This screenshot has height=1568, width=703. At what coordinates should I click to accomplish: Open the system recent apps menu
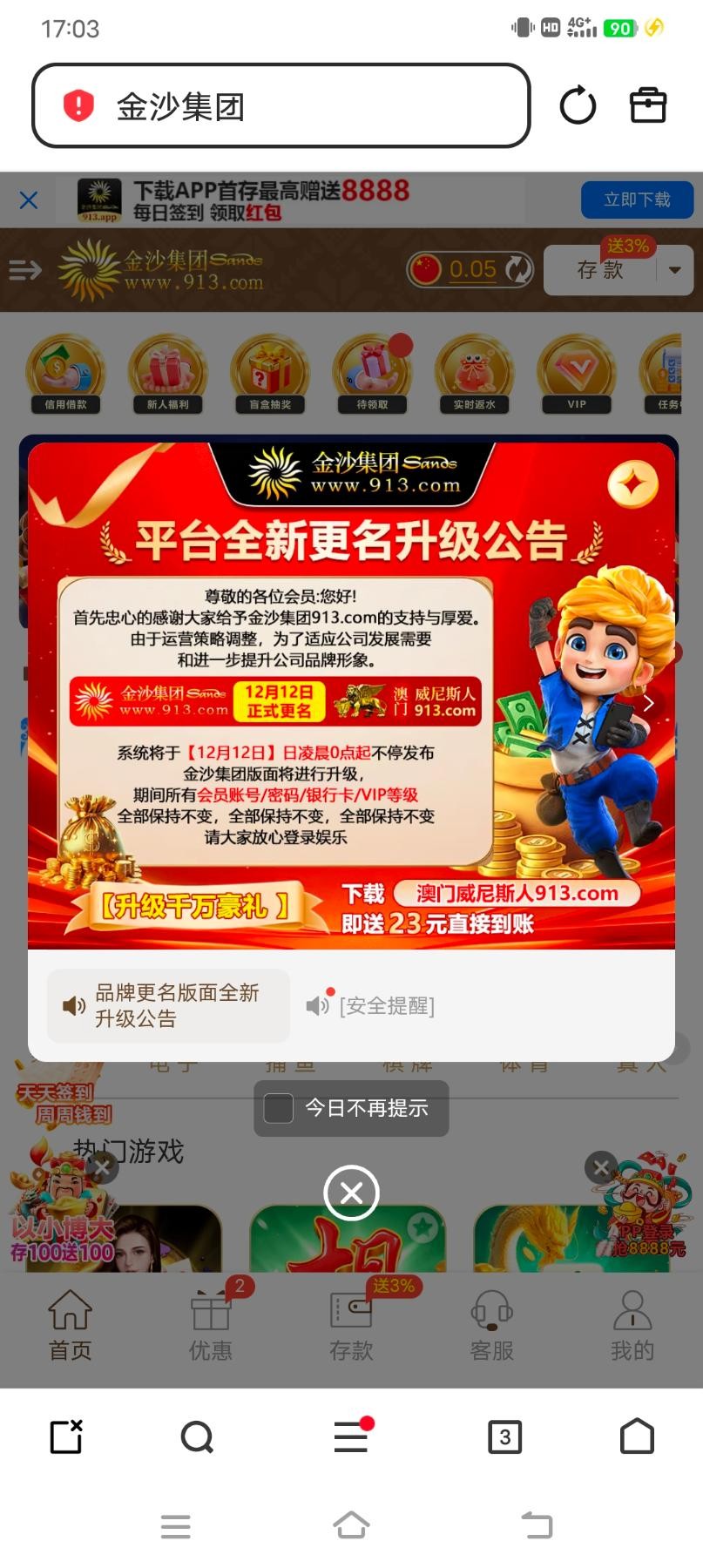point(175,1526)
